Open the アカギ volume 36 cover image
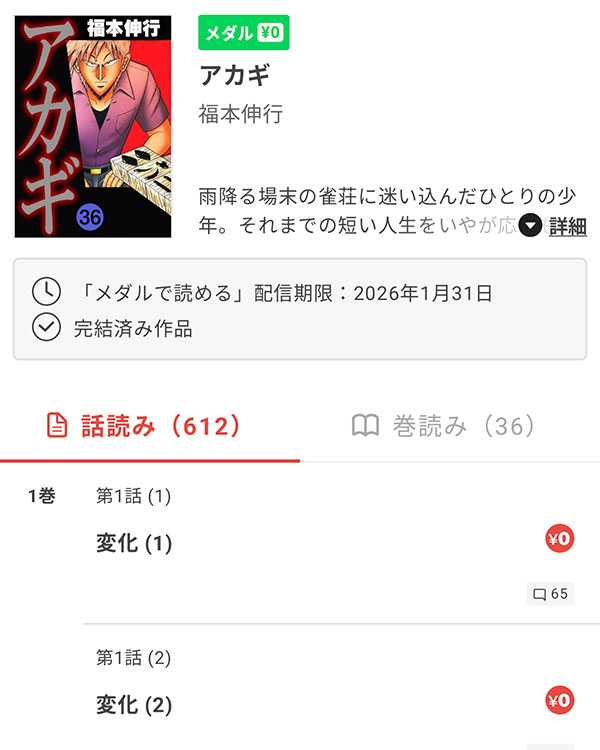 pos(94,126)
